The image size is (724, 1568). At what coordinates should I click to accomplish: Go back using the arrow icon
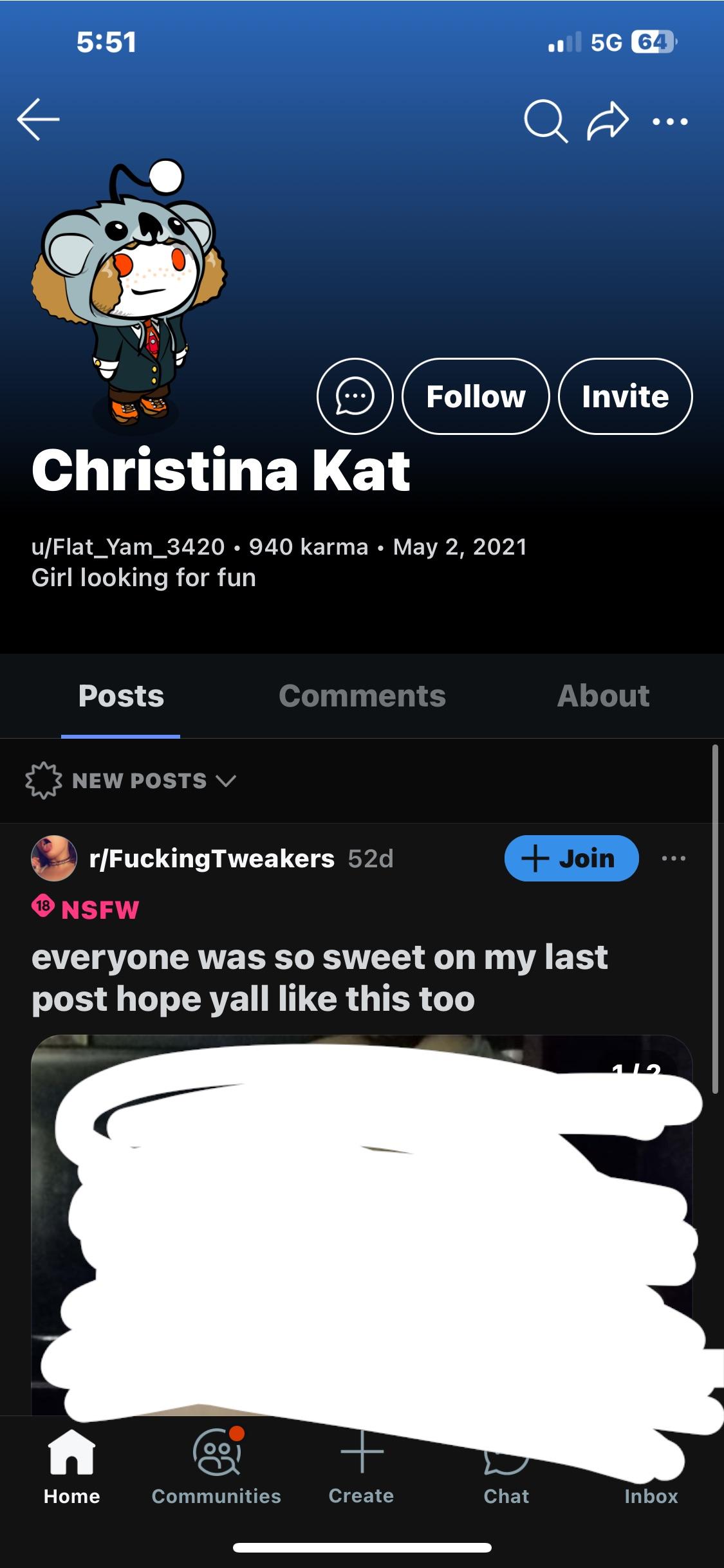[38, 120]
